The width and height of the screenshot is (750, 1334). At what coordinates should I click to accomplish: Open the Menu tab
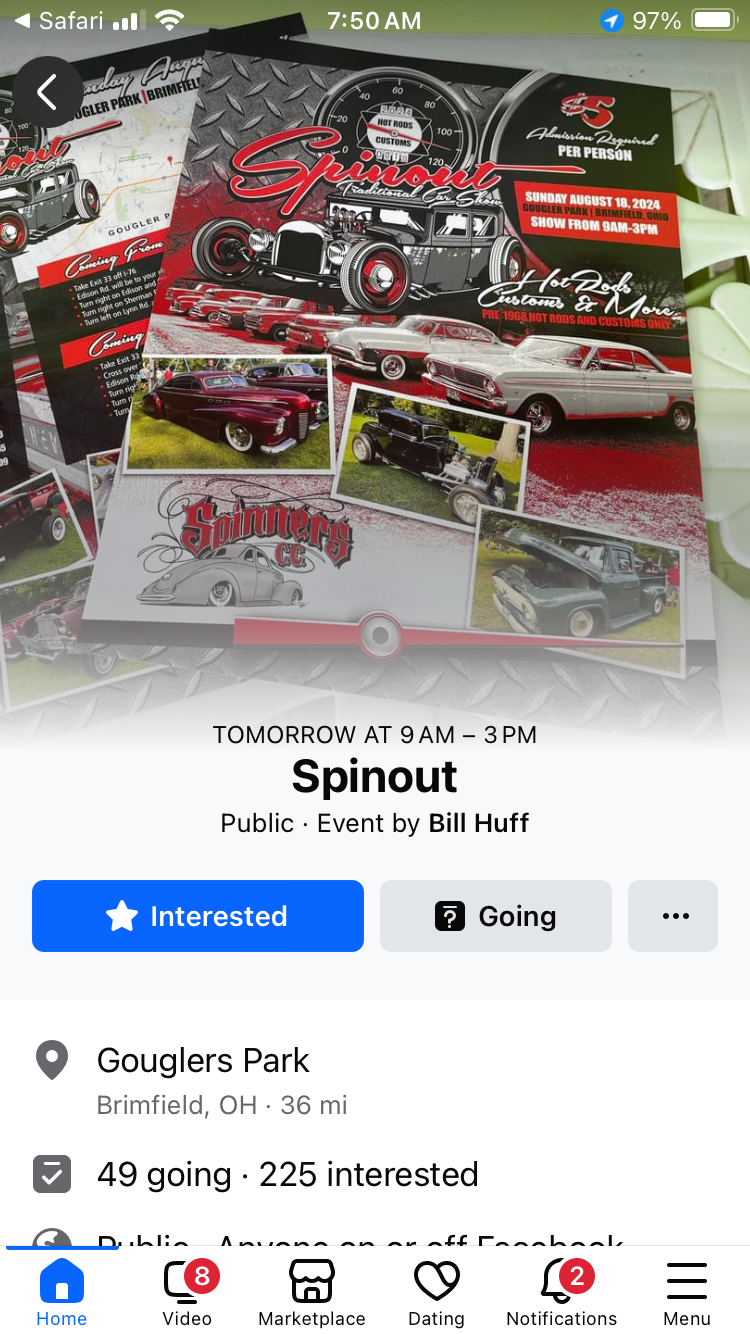tap(687, 1292)
